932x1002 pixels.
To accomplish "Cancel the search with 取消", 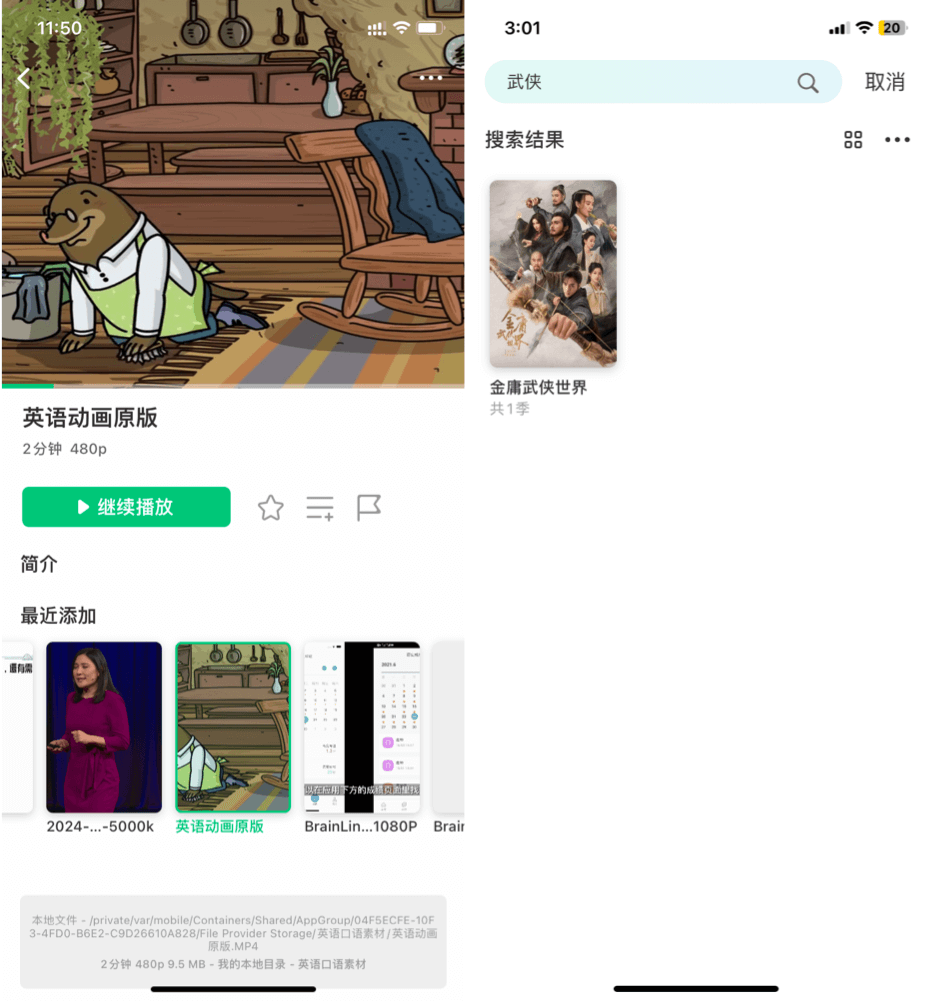I will [x=885, y=82].
